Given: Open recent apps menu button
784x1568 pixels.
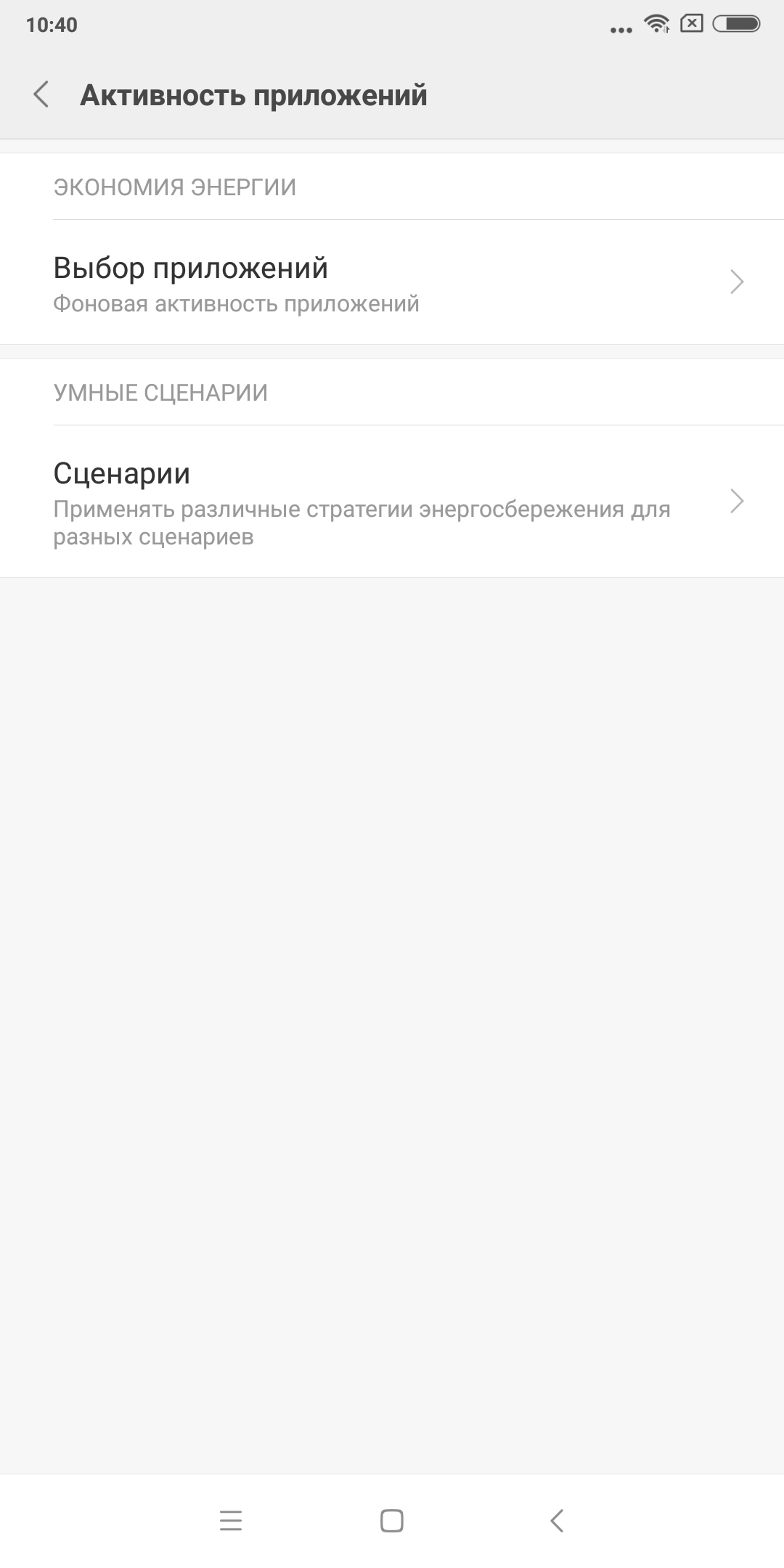Looking at the screenshot, I should (231, 1520).
